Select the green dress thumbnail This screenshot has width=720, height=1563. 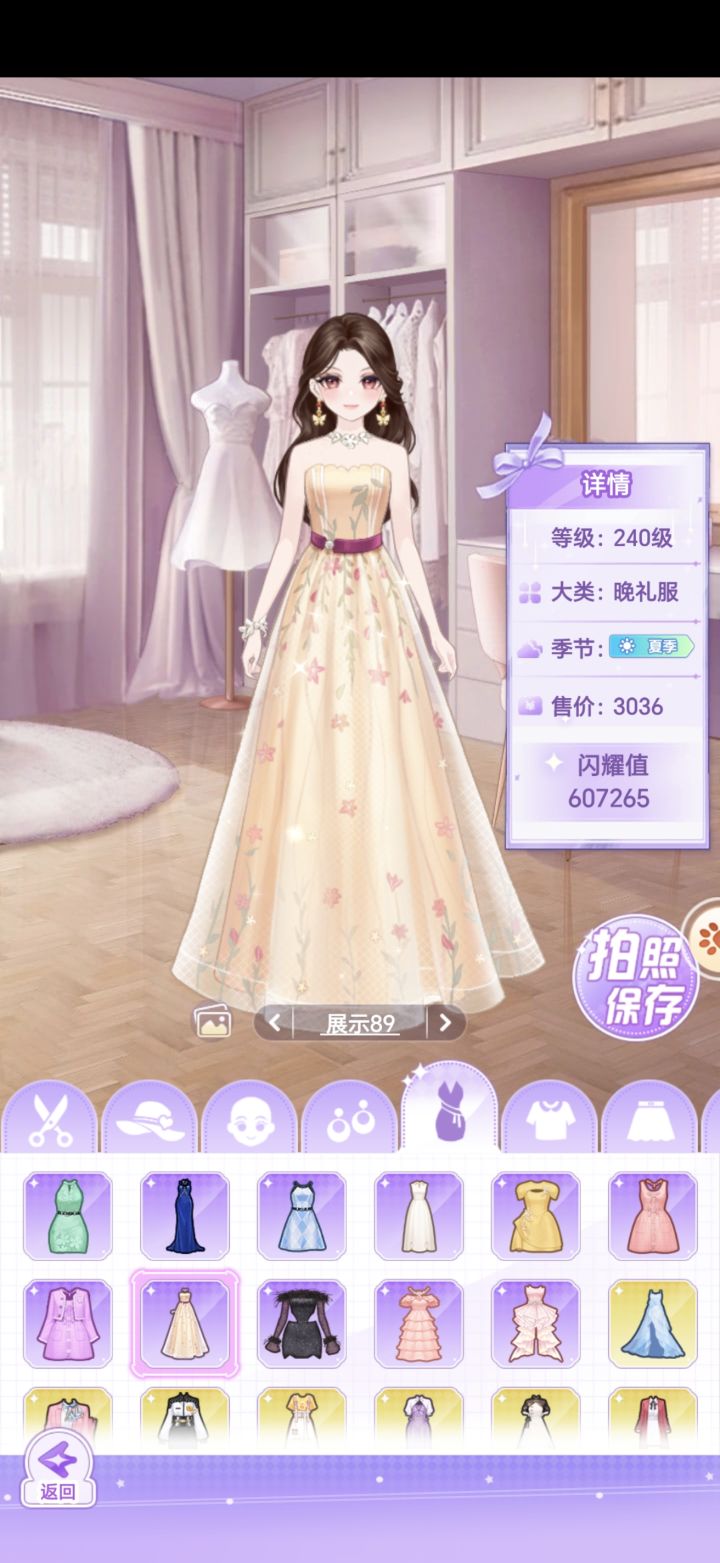[x=67, y=1216]
